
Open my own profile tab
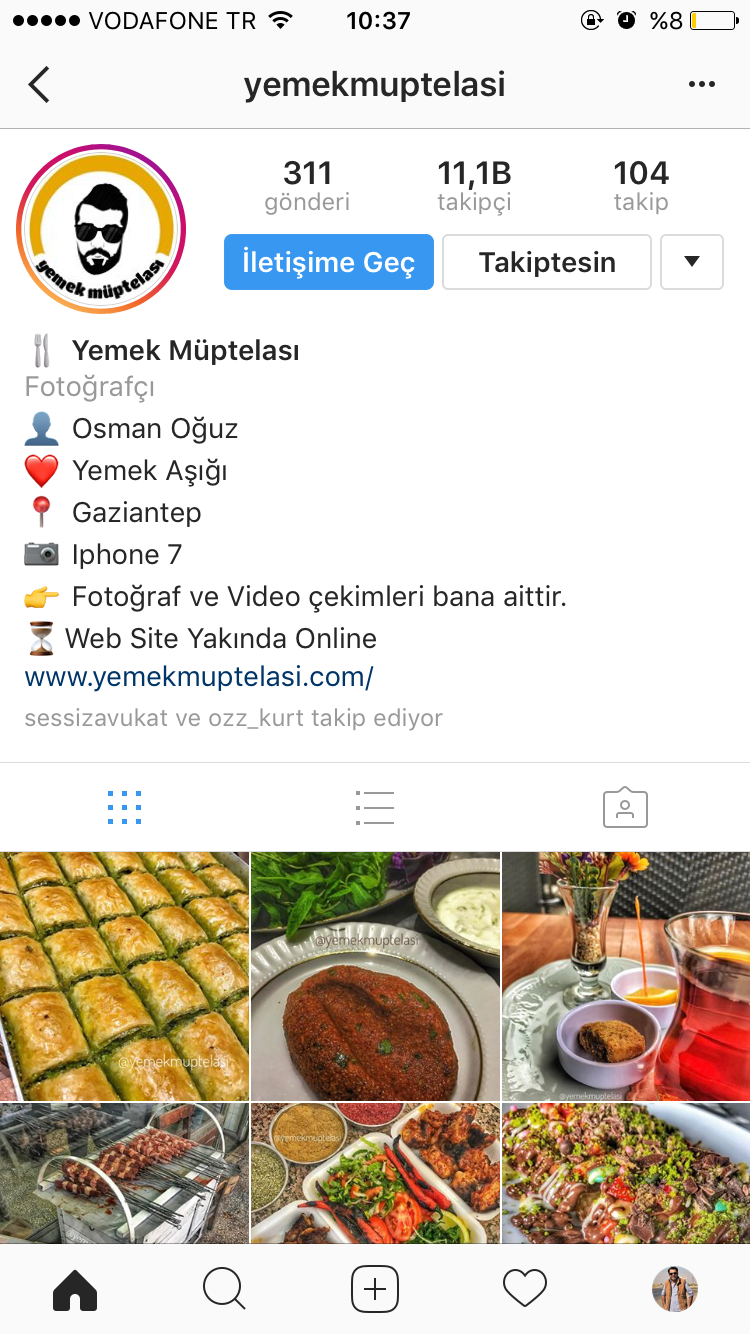(x=675, y=1289)
